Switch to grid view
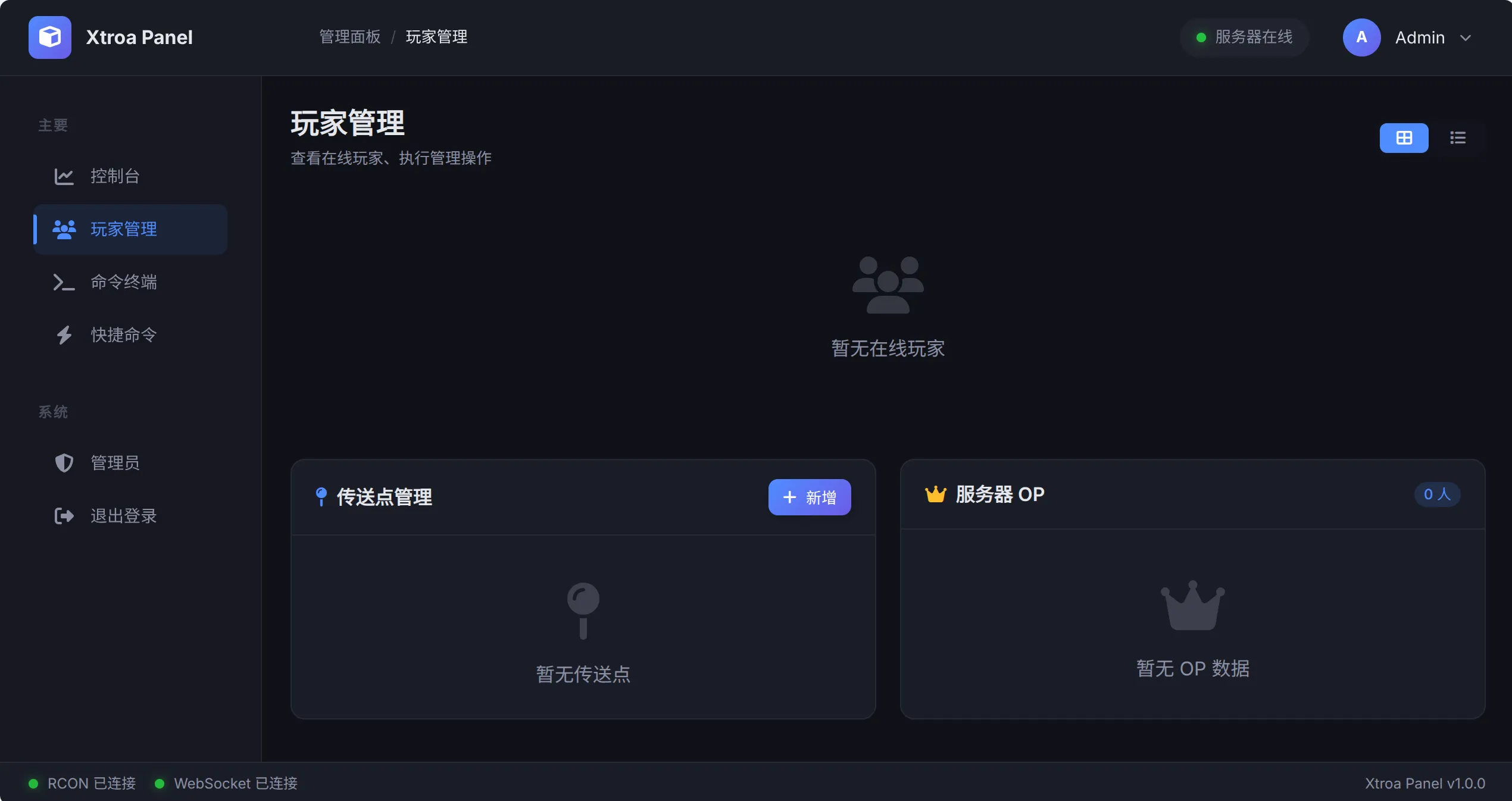 point(1404,138)
